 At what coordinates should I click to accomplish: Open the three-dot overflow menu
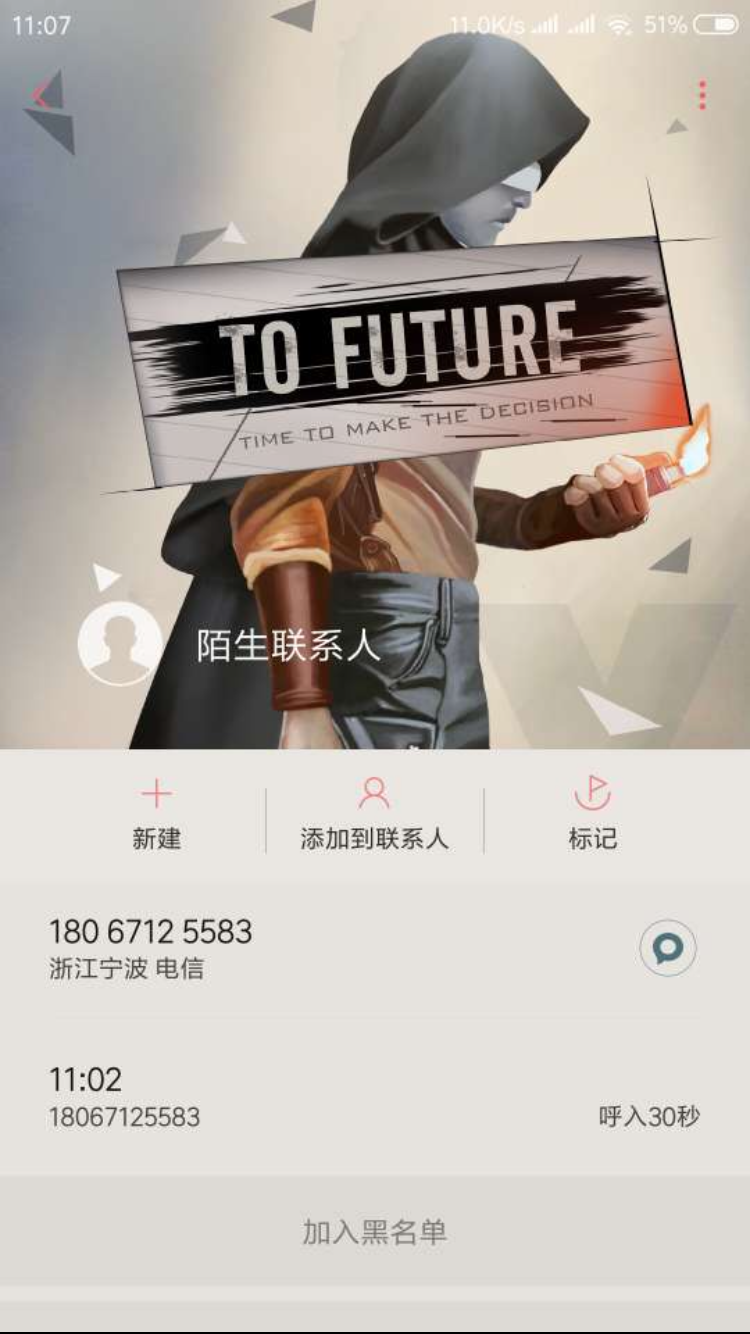702,95
